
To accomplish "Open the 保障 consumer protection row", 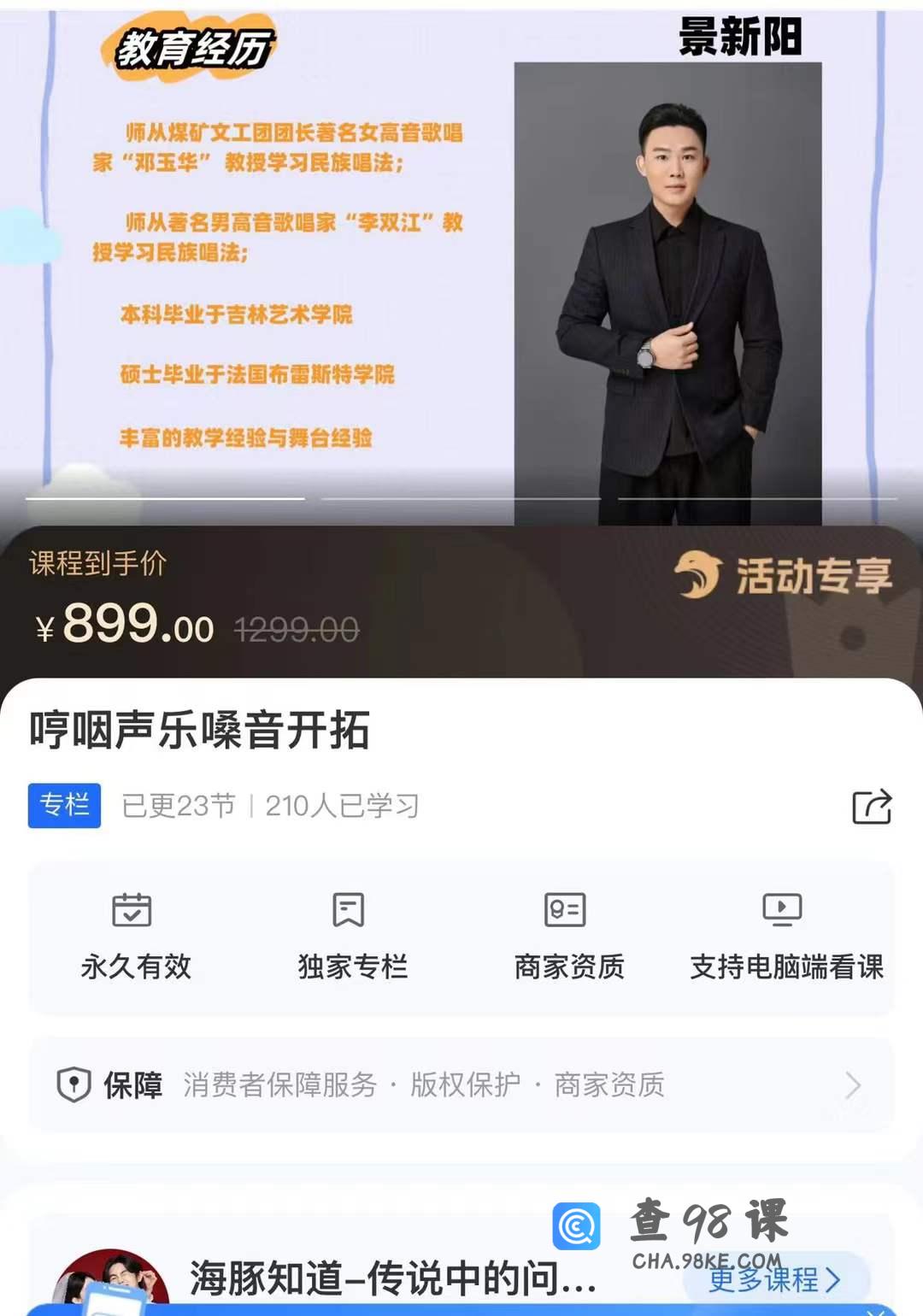I will tap(461, 1085).
